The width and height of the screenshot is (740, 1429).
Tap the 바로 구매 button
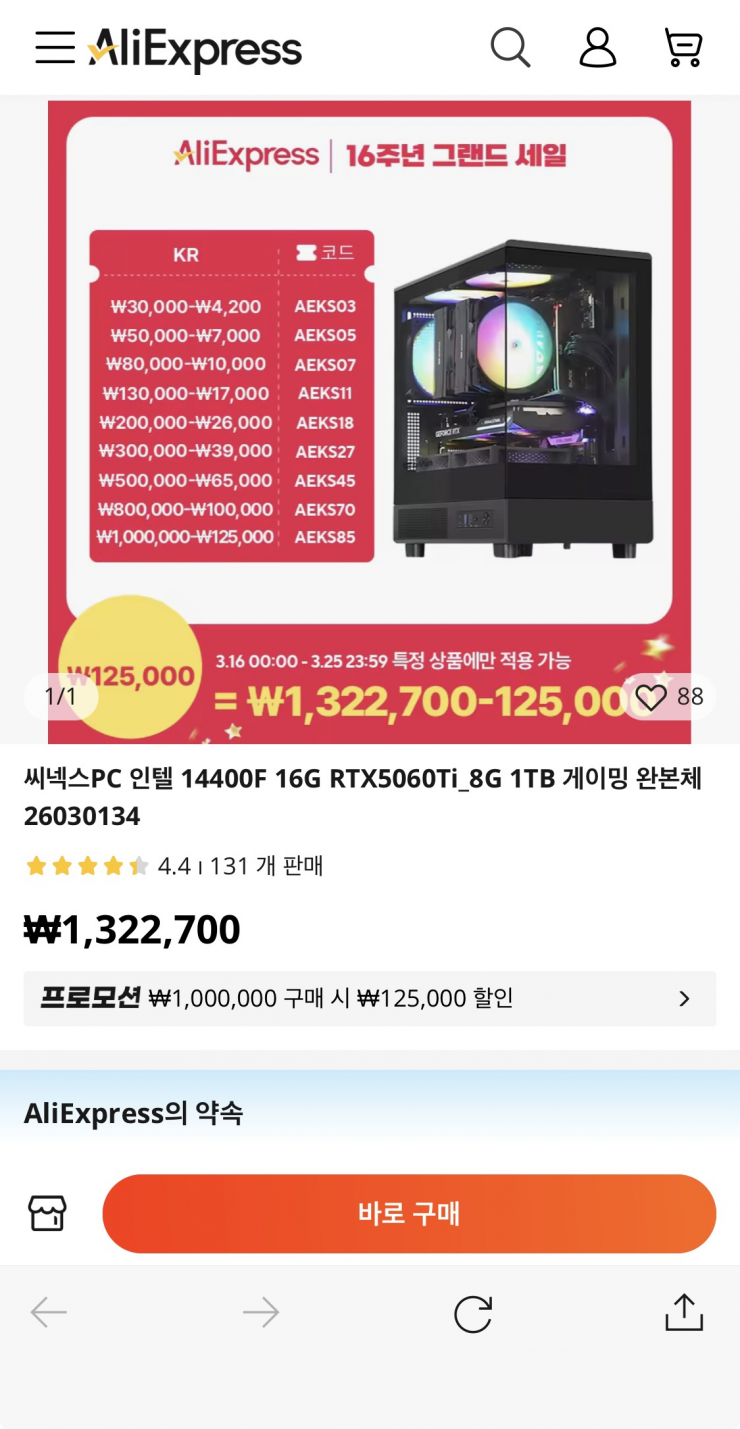click(x=409, y=1213)
